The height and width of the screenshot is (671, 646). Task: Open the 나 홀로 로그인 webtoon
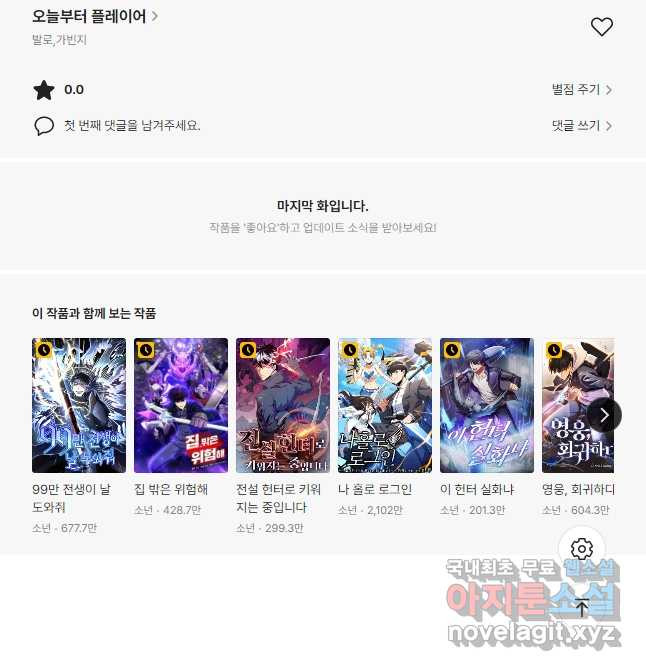(x=385, y=405)
